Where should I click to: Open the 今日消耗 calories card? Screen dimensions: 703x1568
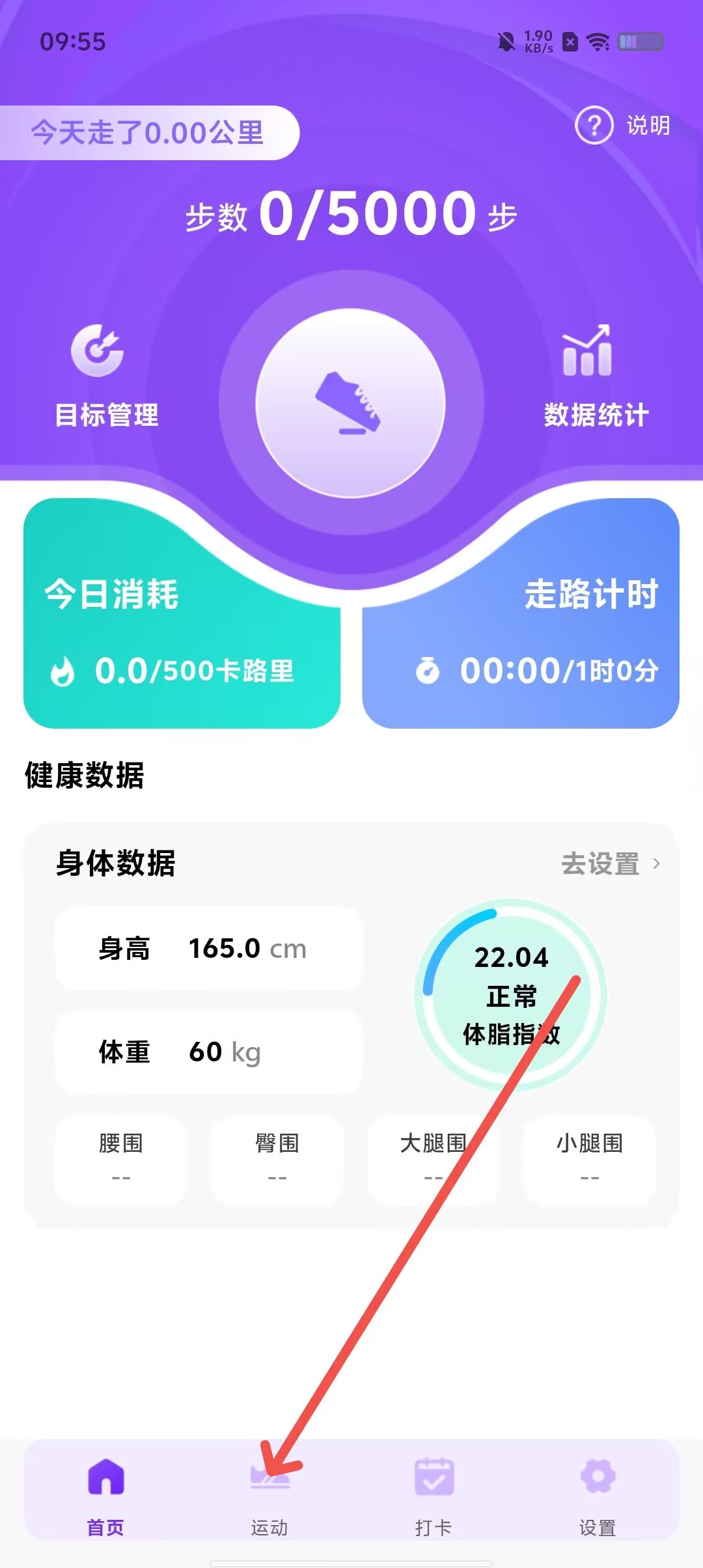(182, 632)
